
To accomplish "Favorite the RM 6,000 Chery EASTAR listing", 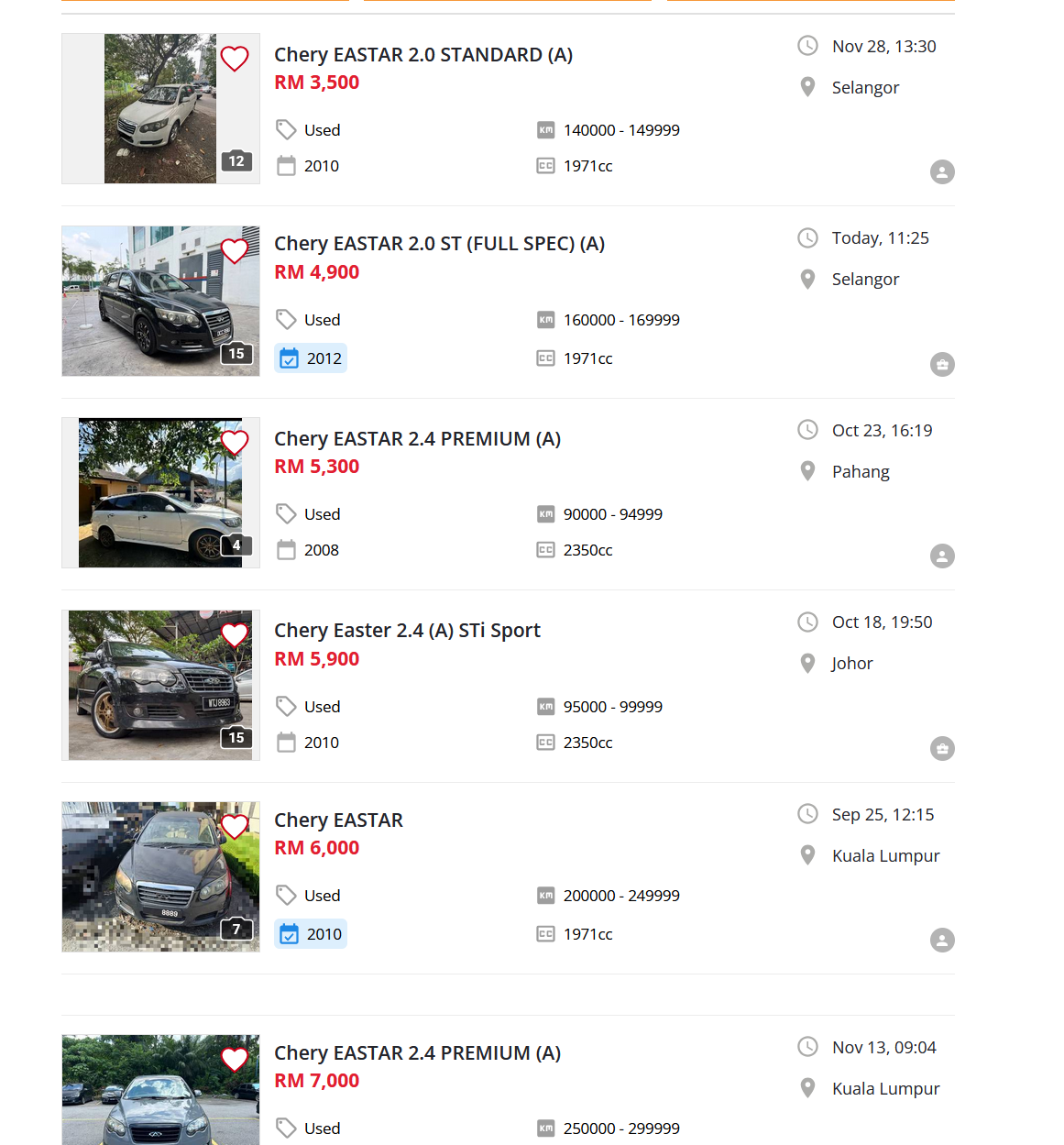I will tap(235, 826).
